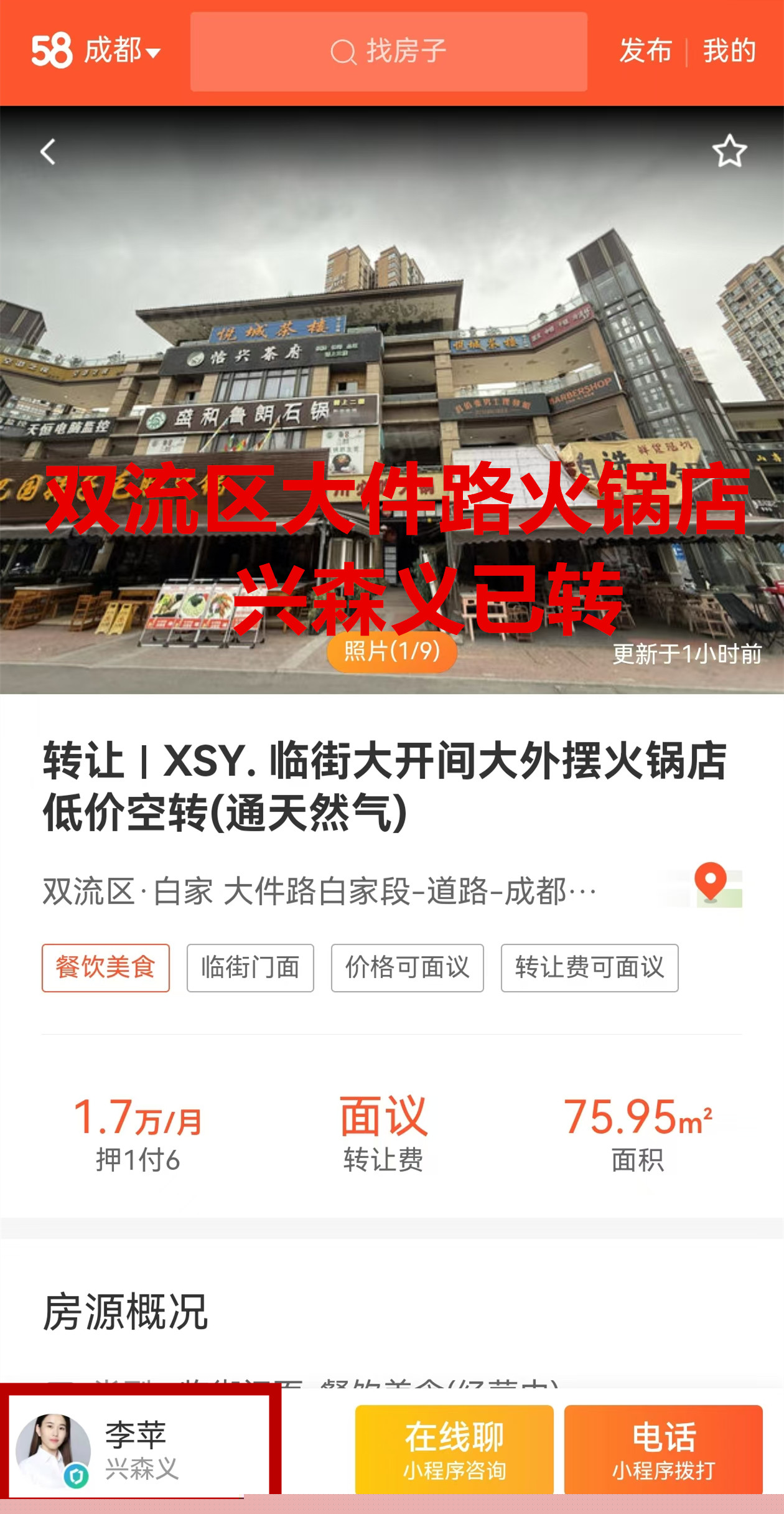
Task: Start 在线聊 online chat with agent
Action: click(454, 1450)
